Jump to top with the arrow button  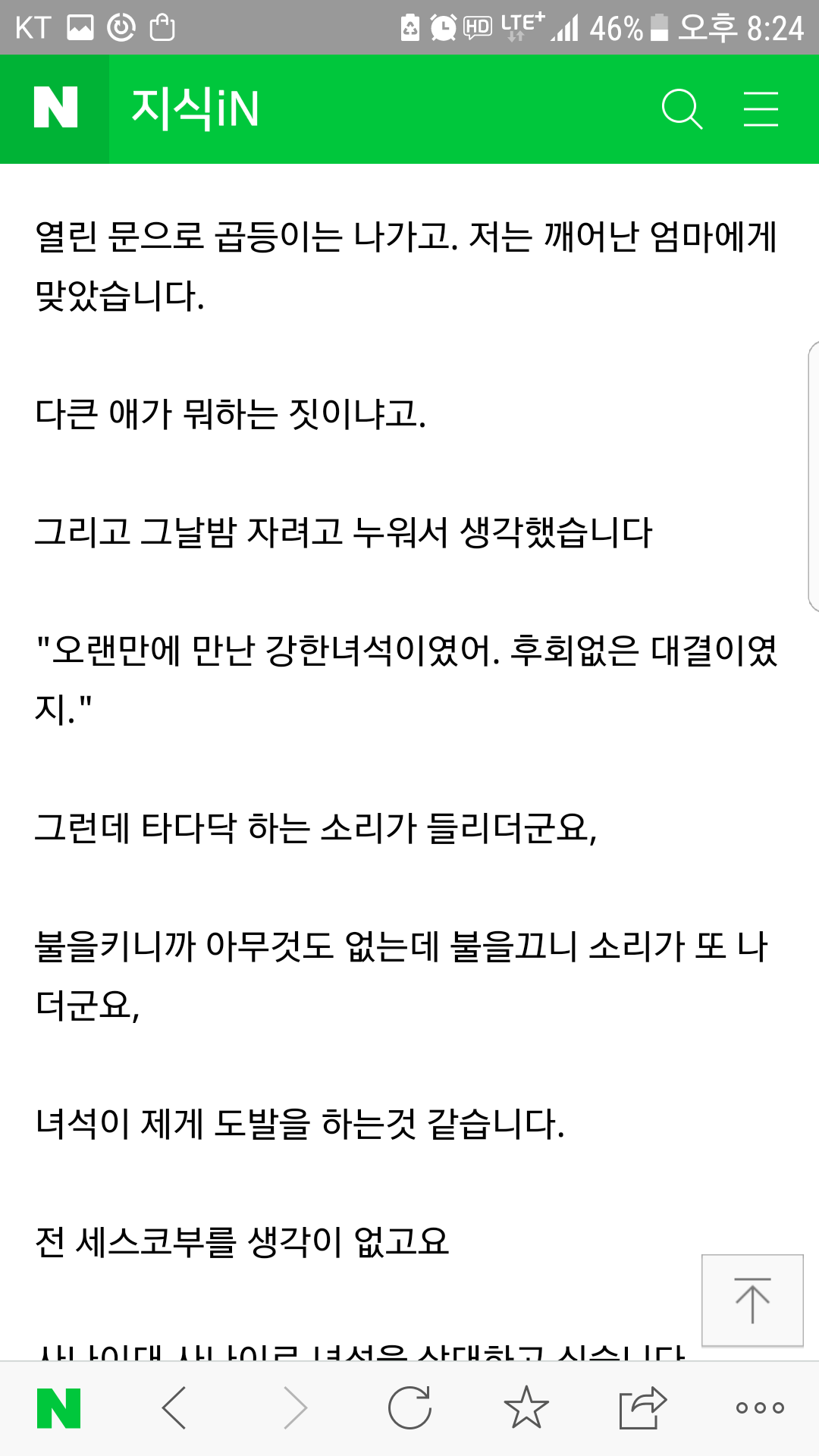[x=752, y=1301]
